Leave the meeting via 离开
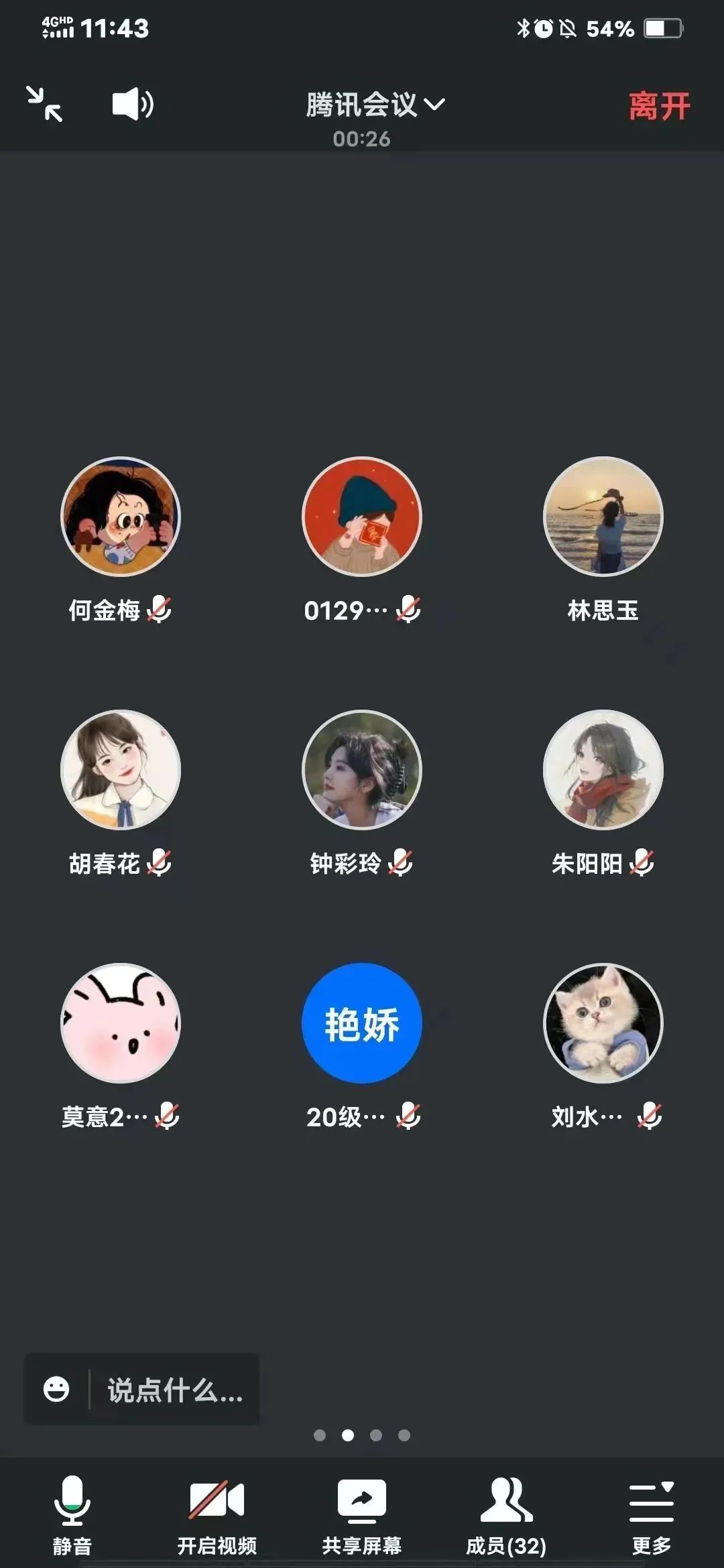The height and width of the screenshot is (1568, 724). [659, 106]
